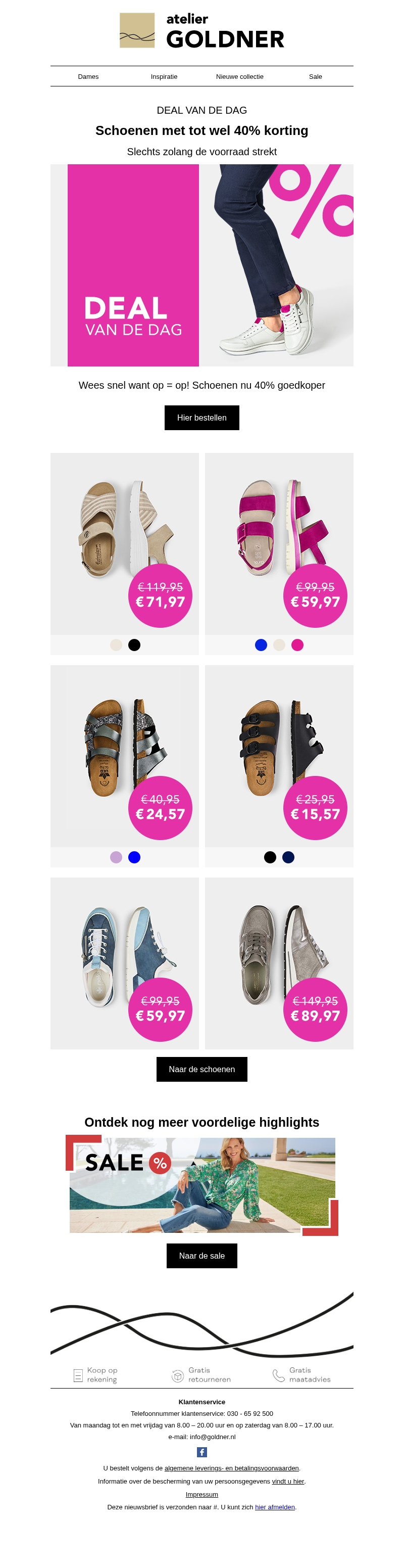Open the SALE % banner image

click(201, 1185)
